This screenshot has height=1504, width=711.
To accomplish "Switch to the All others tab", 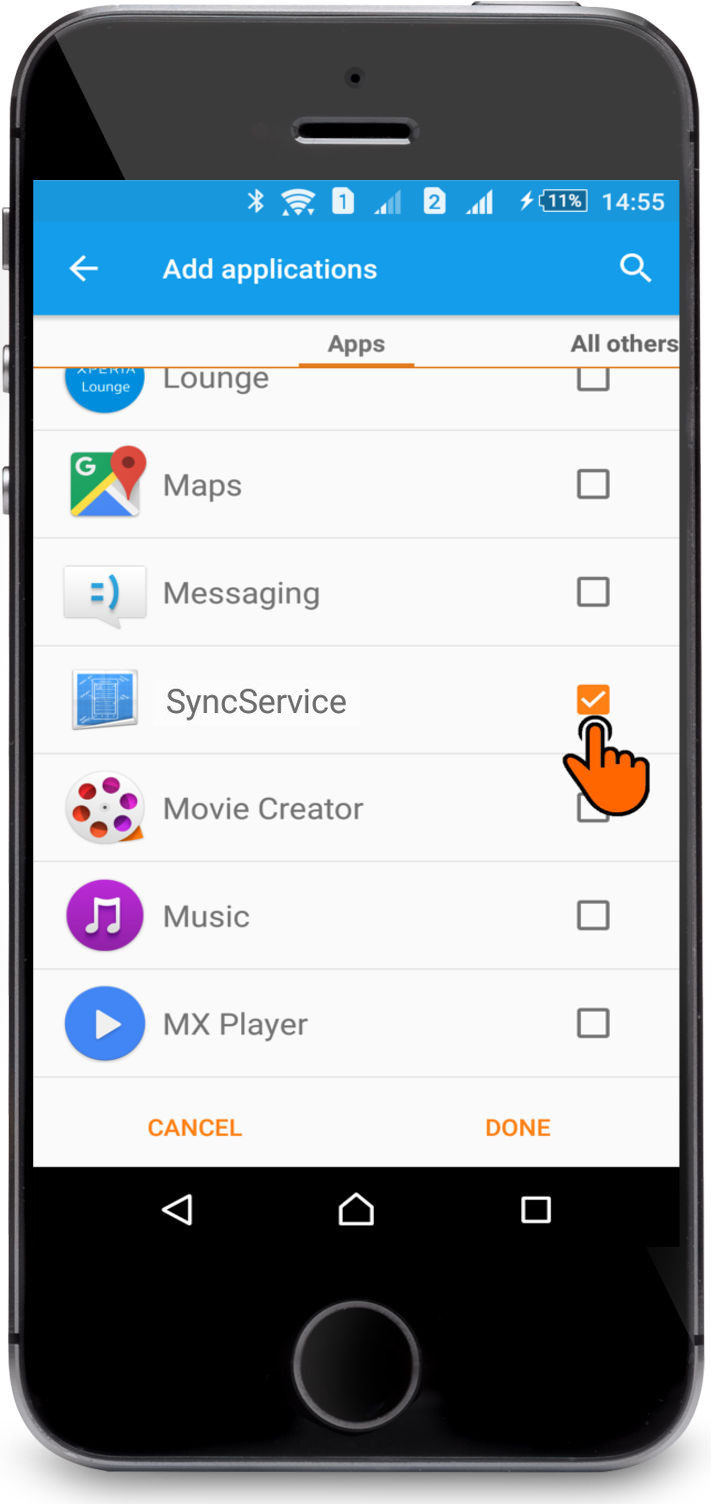I will (624, 344).
